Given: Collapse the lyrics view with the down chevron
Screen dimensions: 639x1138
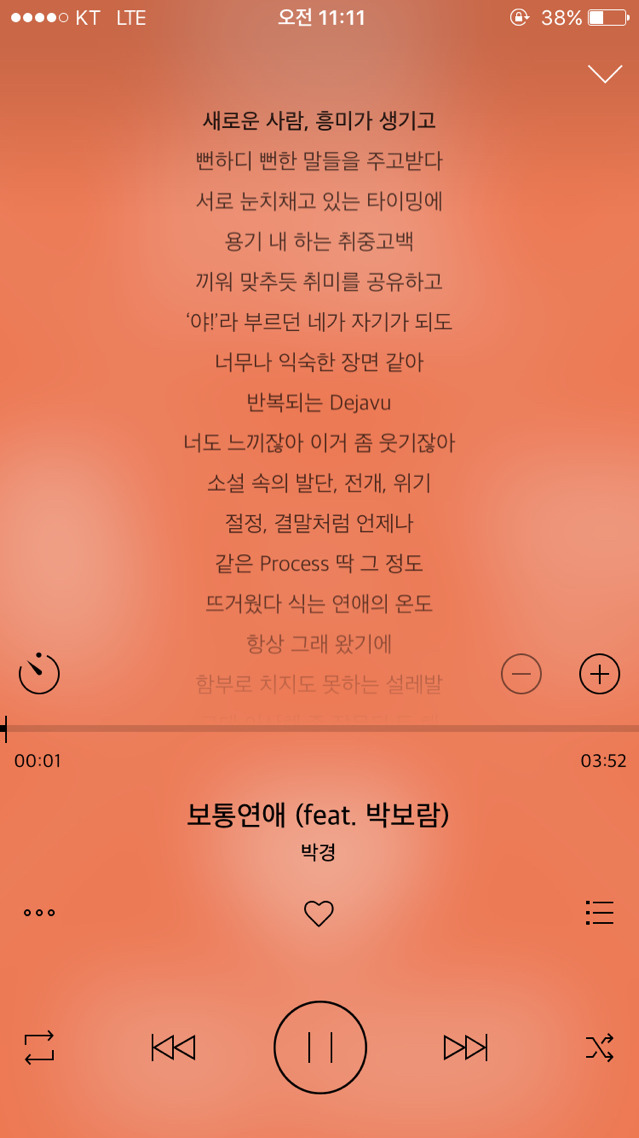Looking at the screenshot, I should [x=605, y=74].
